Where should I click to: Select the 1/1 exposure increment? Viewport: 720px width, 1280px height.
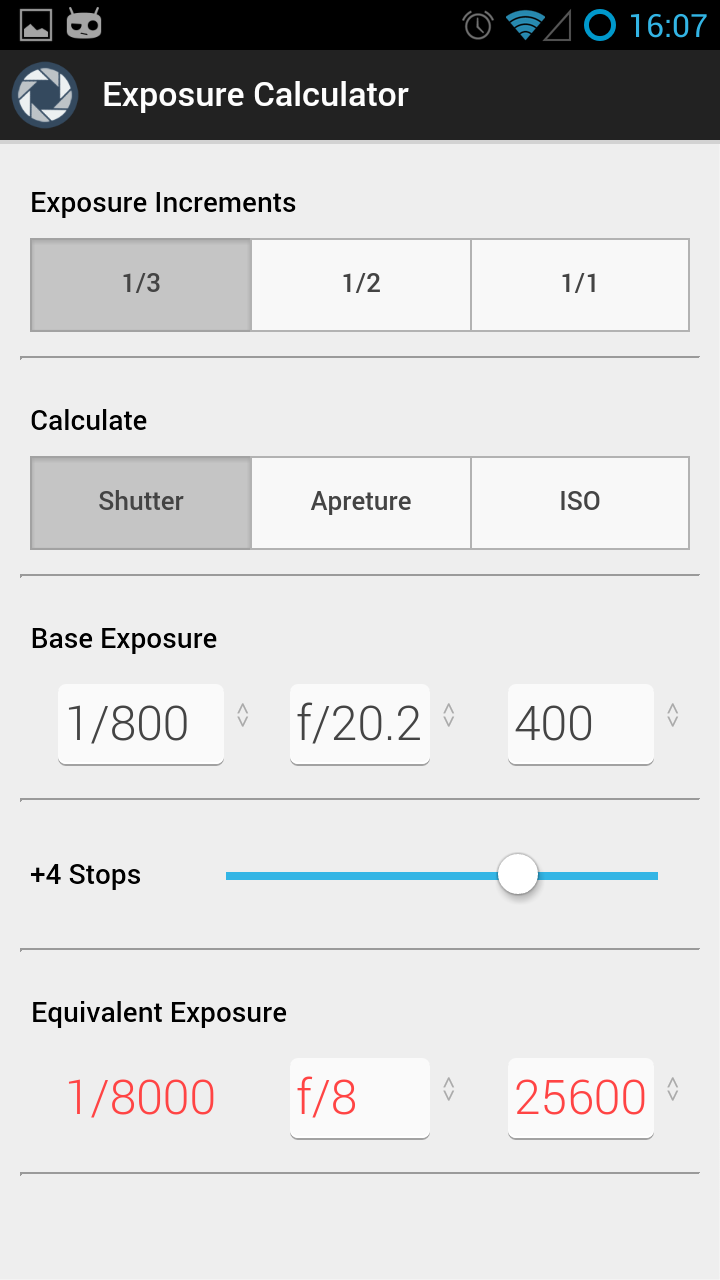tap(580, 285)
